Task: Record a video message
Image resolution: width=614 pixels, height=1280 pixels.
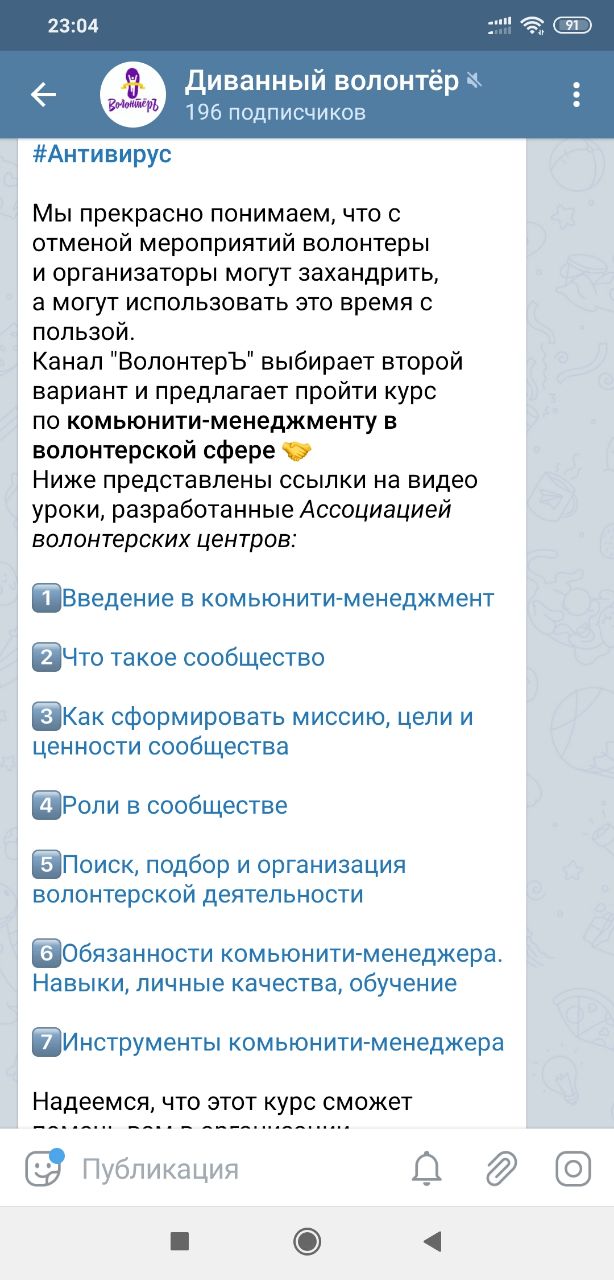Action: pyautogui.click(x=573, y=1168)
